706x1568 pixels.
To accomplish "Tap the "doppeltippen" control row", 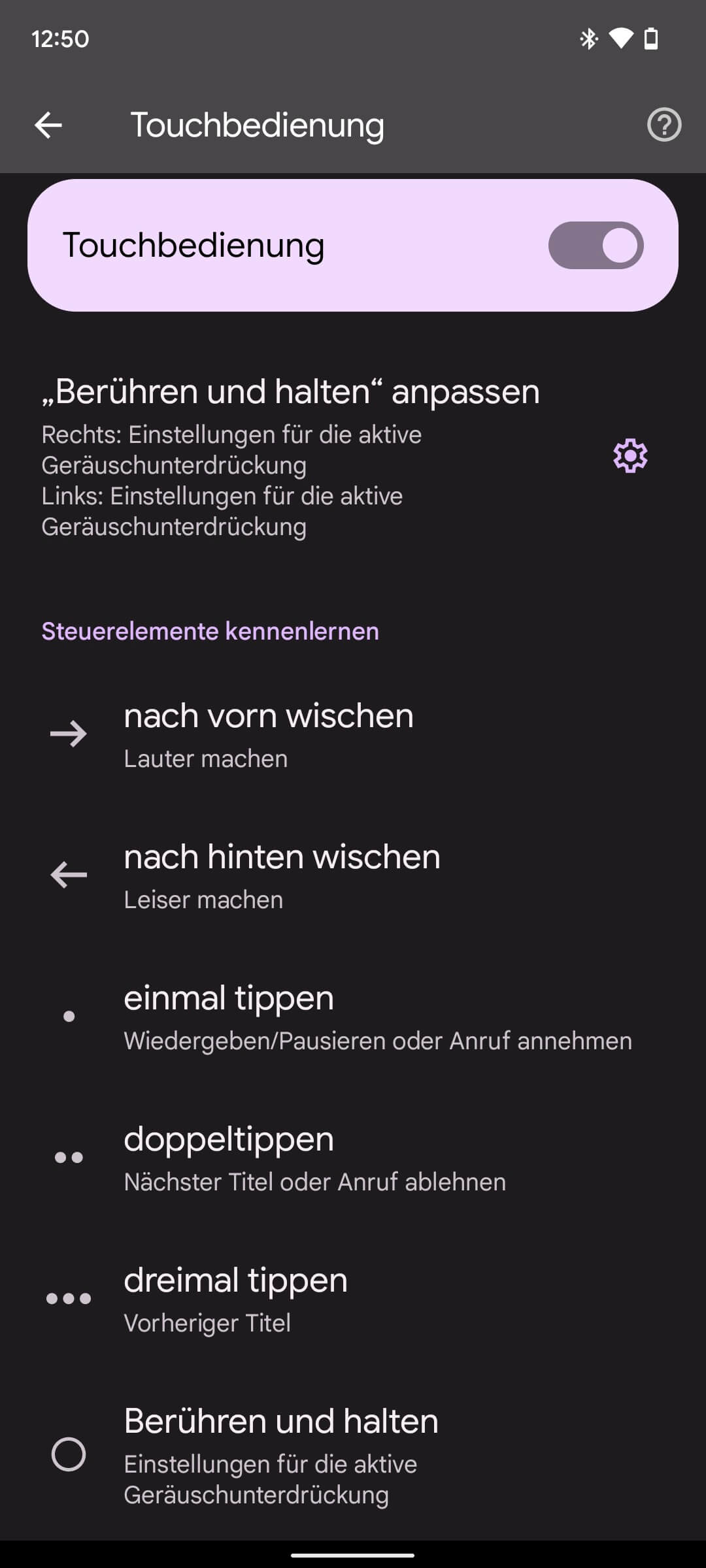I will click(x=353, y=1158).
